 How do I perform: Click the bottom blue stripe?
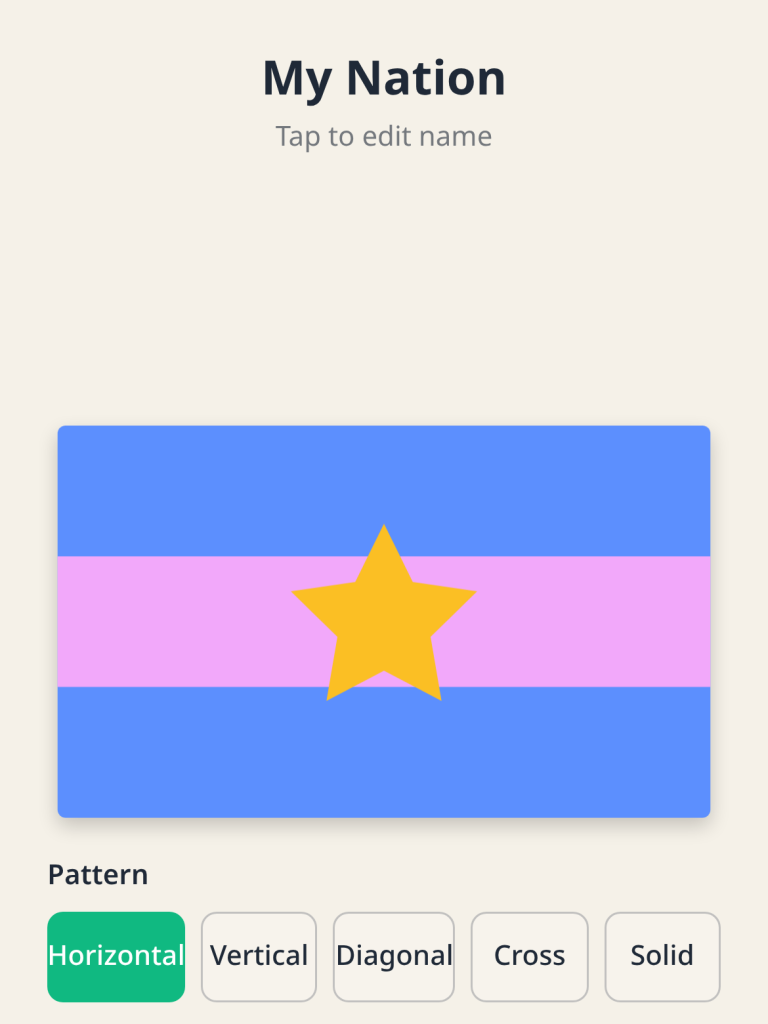point(383,755)
